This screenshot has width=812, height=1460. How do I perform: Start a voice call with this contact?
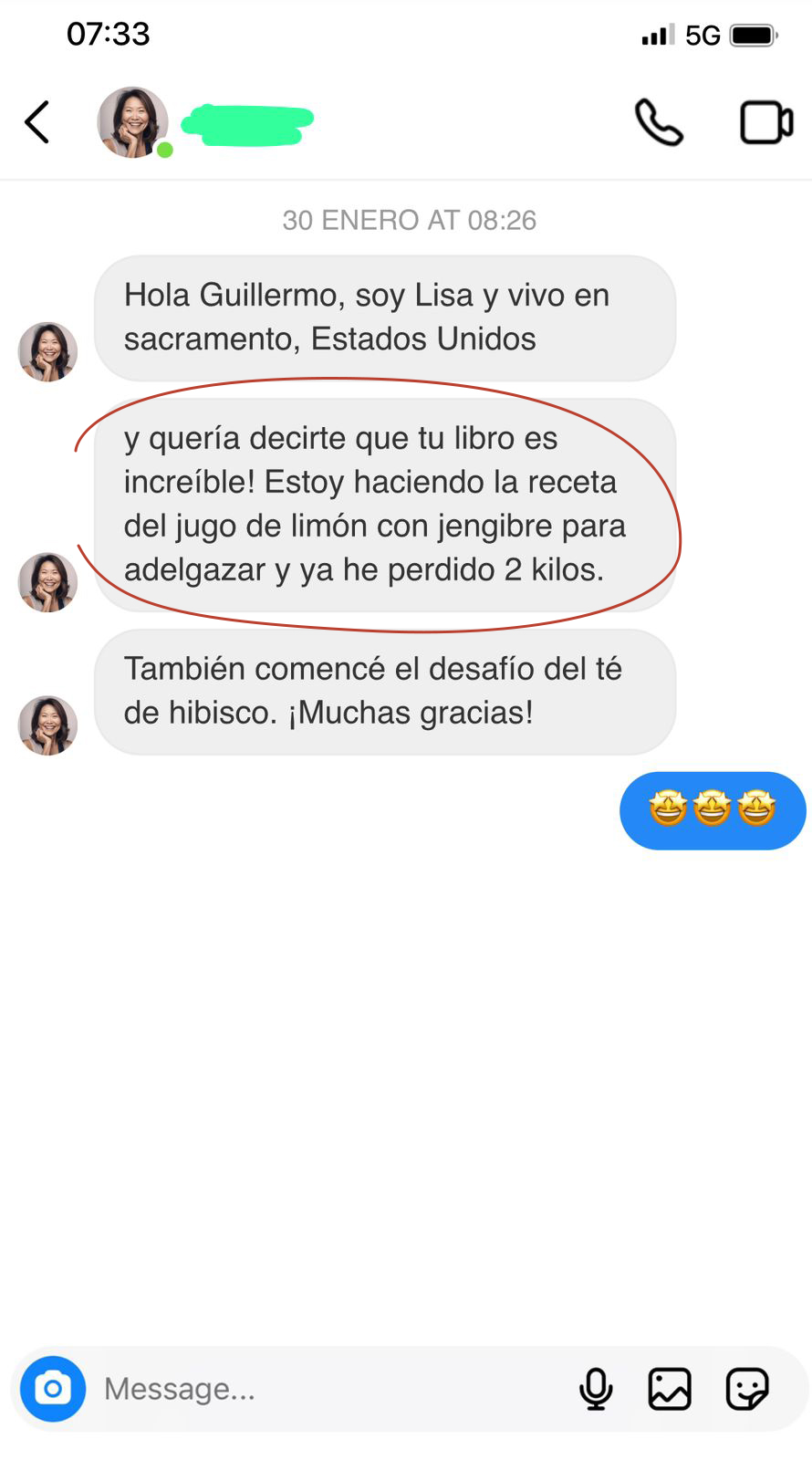pos(659,122)
